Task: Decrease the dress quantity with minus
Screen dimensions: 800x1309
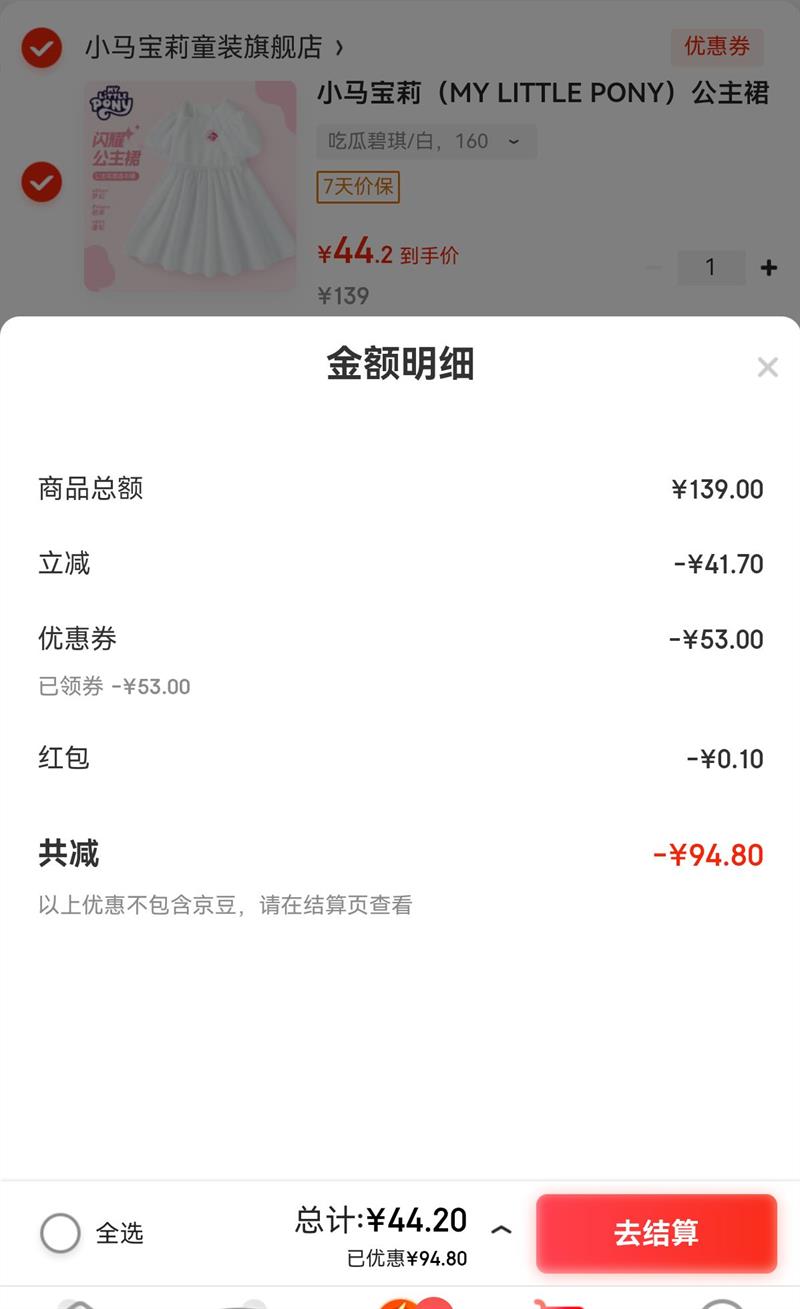Action: tap(654, 268)
